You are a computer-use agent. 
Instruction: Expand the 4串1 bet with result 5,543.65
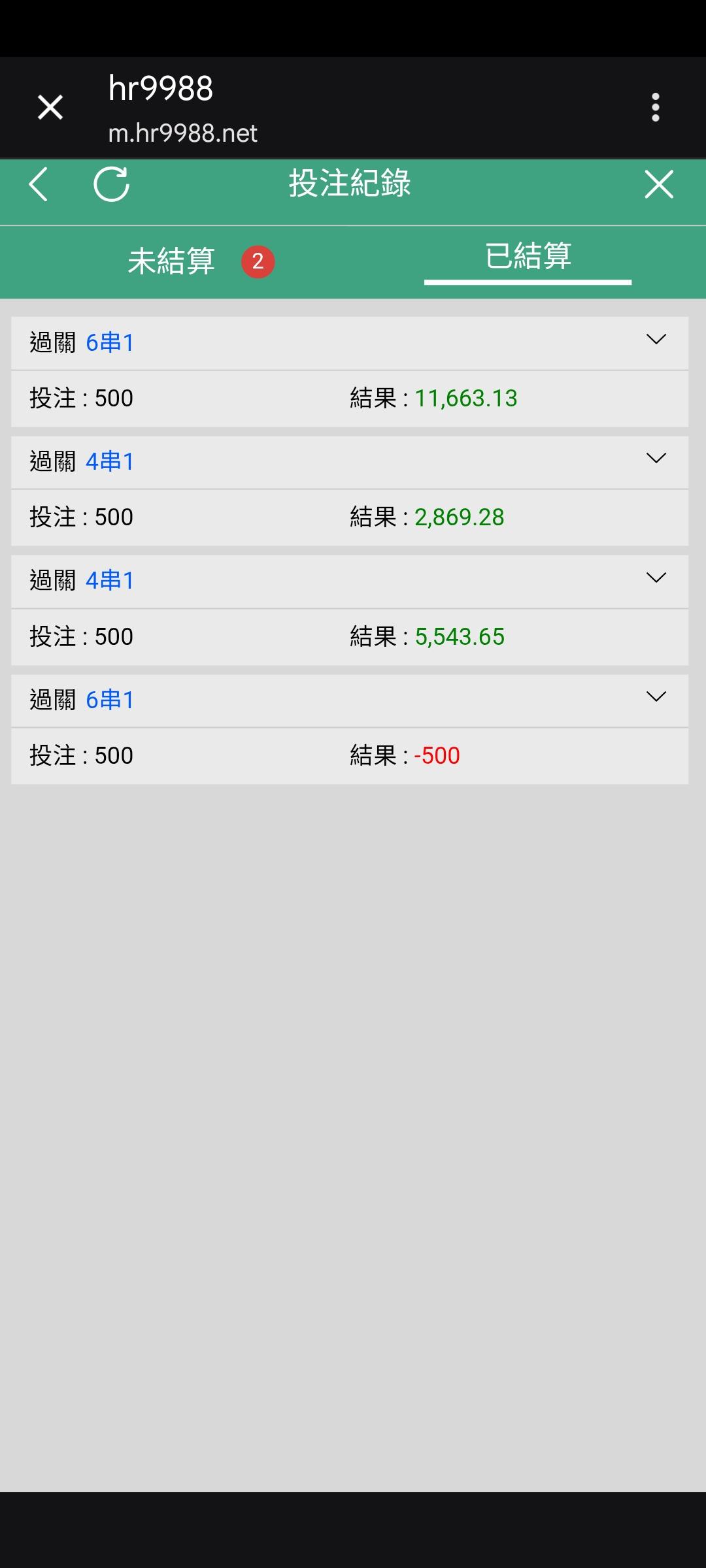[x=656, y=578]
